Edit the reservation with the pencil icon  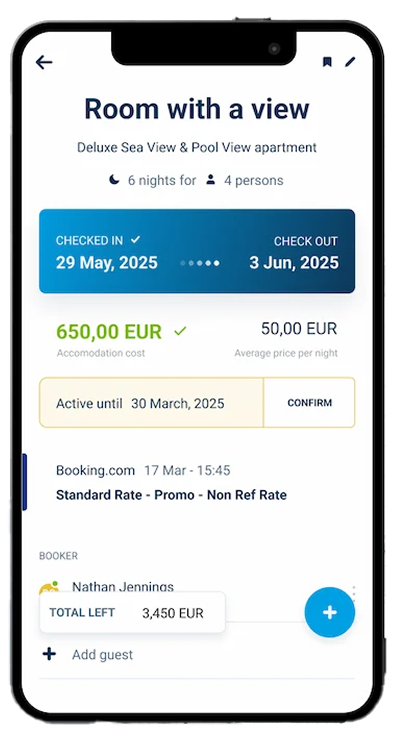pyautogui.click(x=350, y=62)
